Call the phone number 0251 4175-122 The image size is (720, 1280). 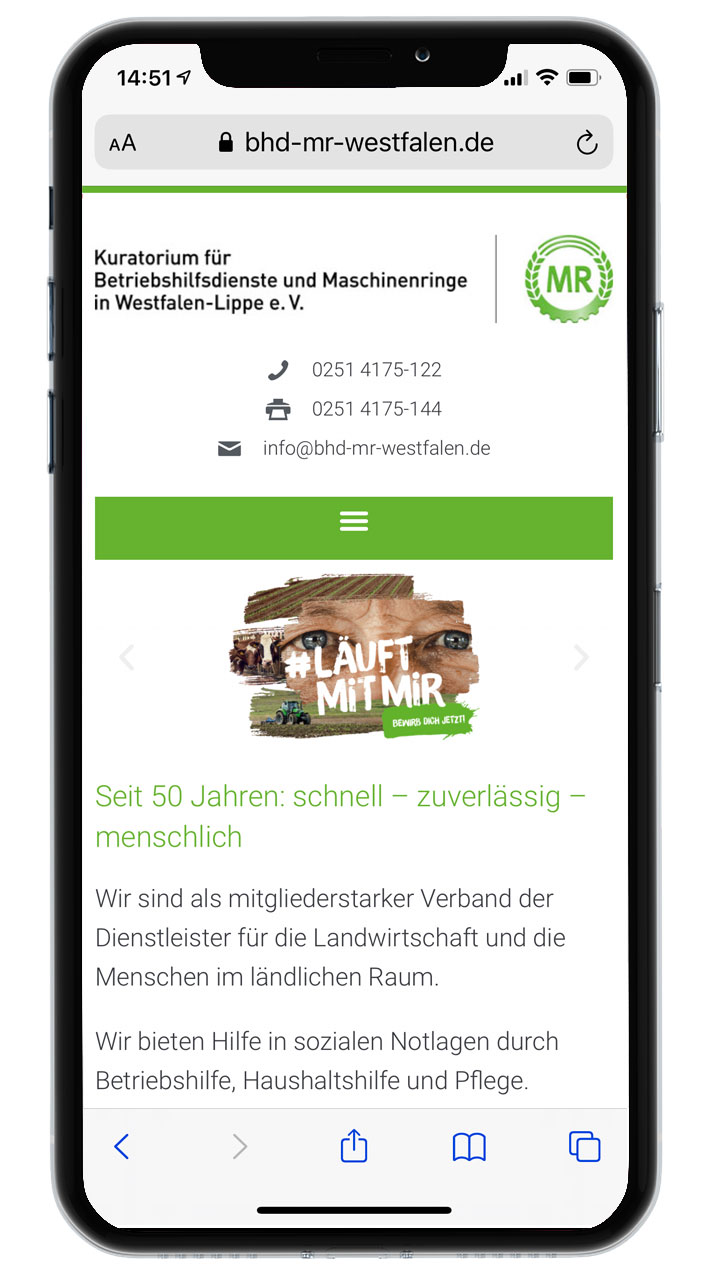point(376,370)
